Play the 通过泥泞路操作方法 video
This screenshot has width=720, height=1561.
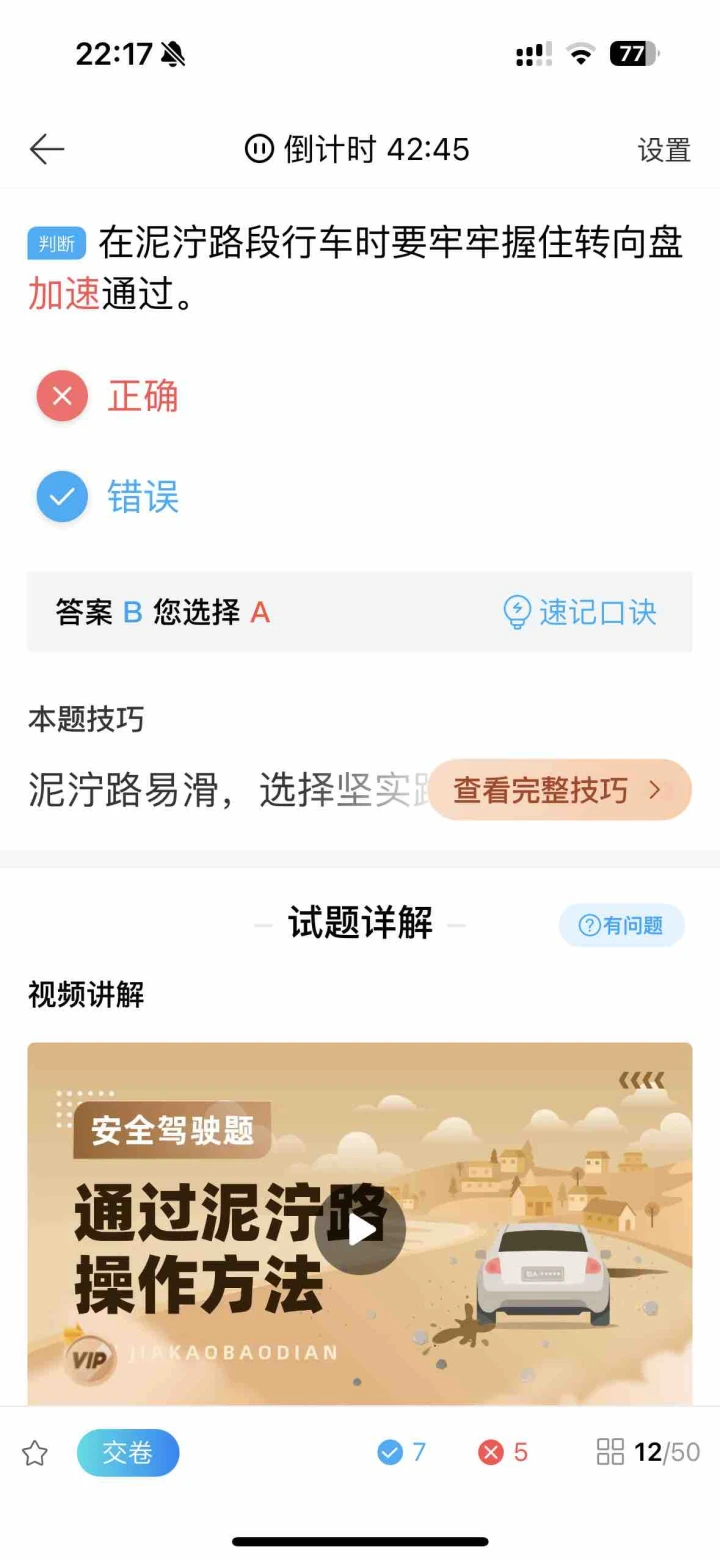360,1230
